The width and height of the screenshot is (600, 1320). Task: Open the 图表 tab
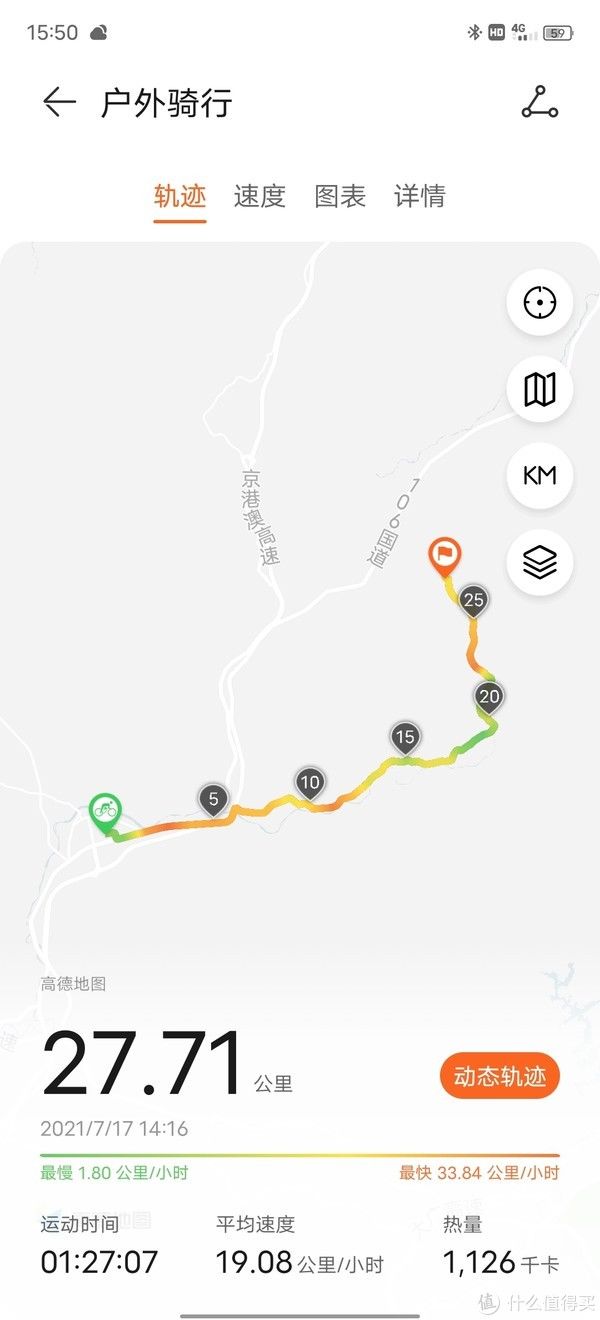pyautogui.click(x=340, y=196)
